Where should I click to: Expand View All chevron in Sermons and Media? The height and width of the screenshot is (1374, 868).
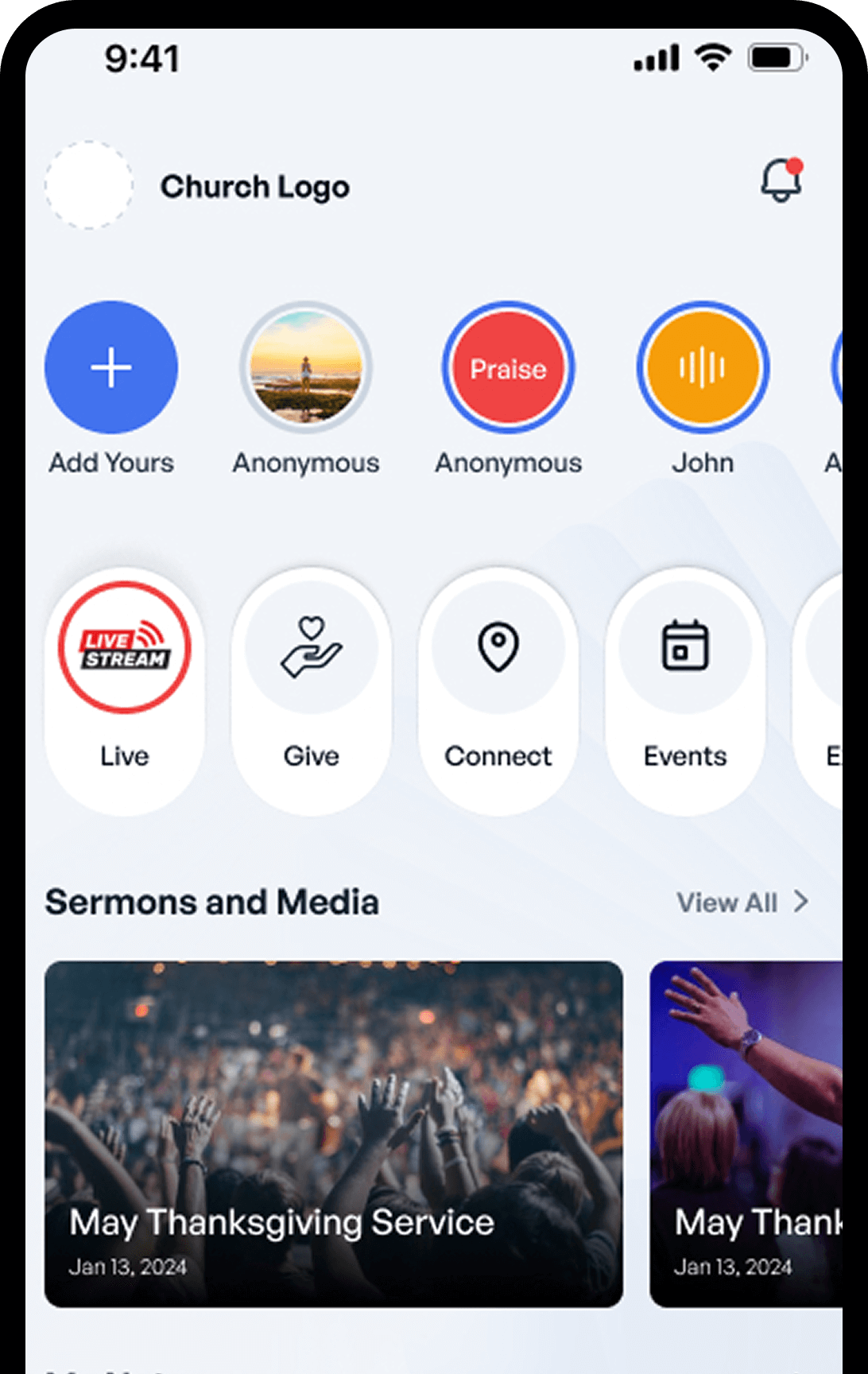[801, 902]
